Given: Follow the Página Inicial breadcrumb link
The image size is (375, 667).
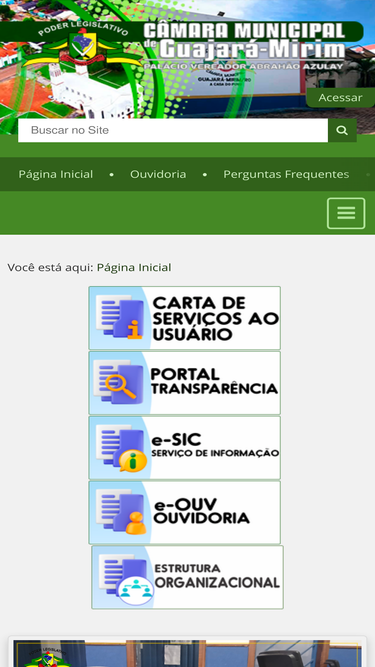Looking at the screenshot, I should click(134, 268).
